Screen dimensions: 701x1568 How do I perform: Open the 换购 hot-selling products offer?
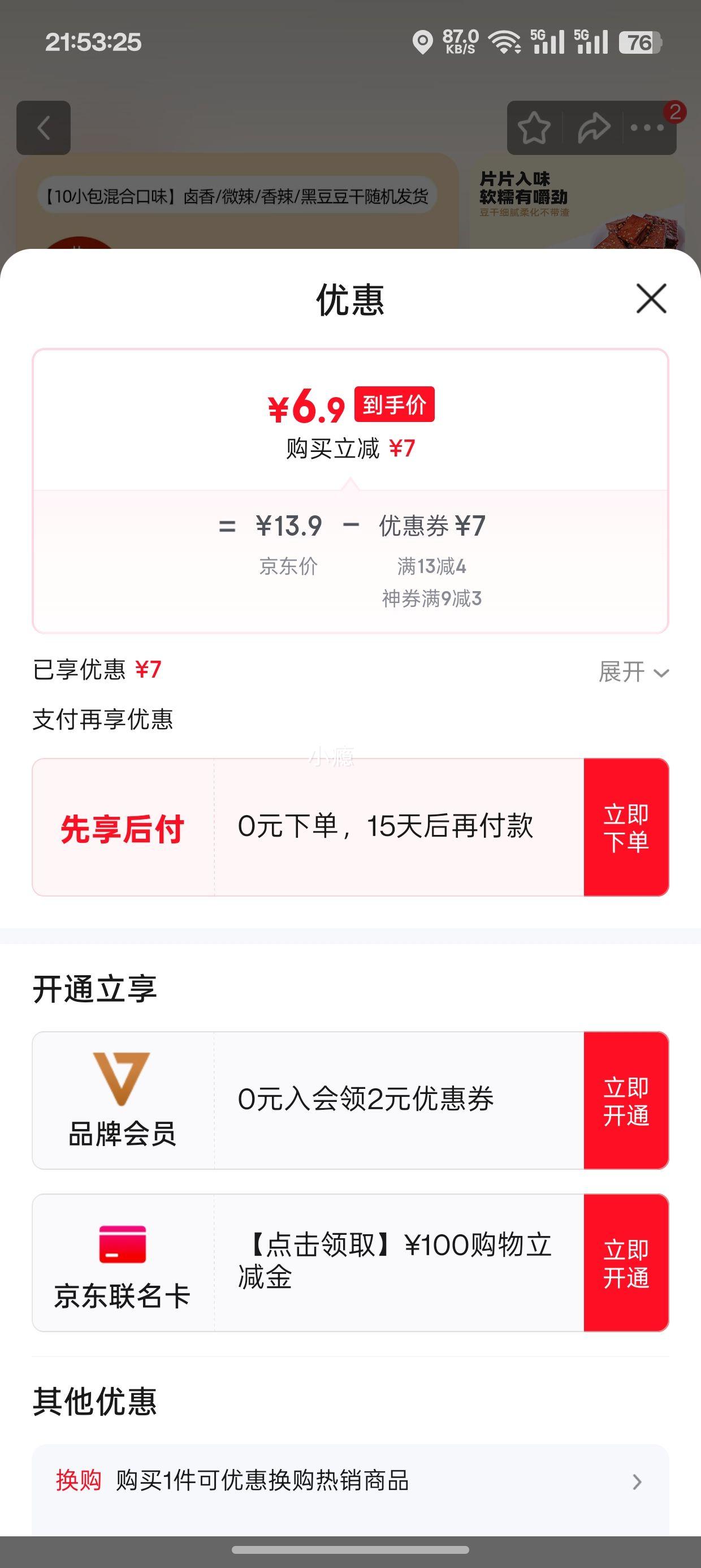coord(350,1480)
